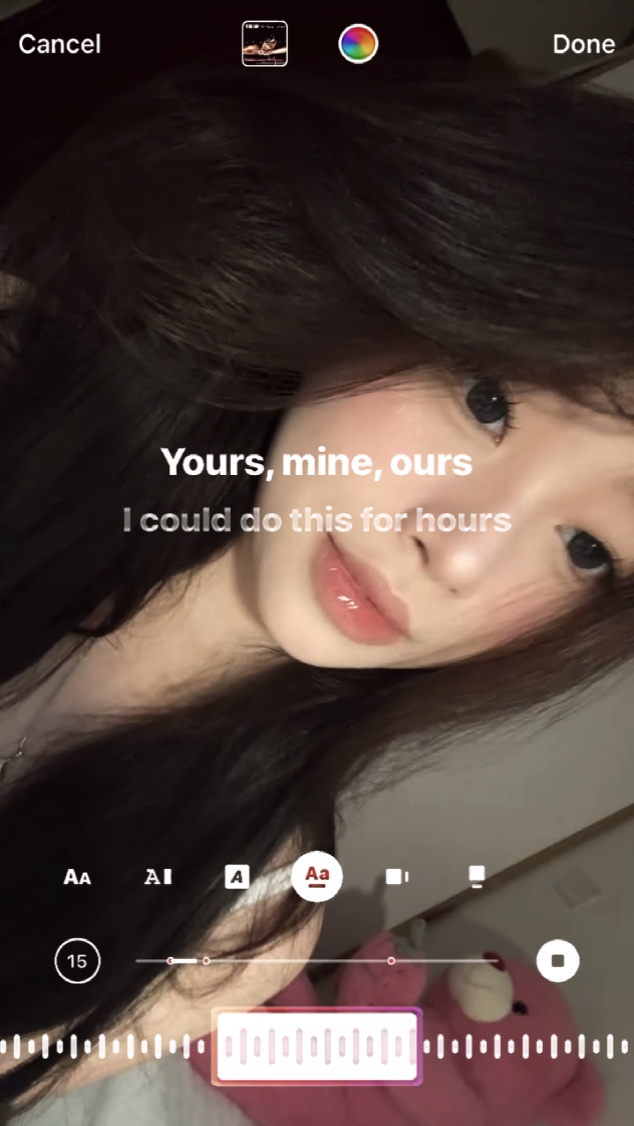Image resolution: width=634 pixels, height=1126 pixels.
Task: Select the first small-caps AA lyric style
Action: point(77,877)
